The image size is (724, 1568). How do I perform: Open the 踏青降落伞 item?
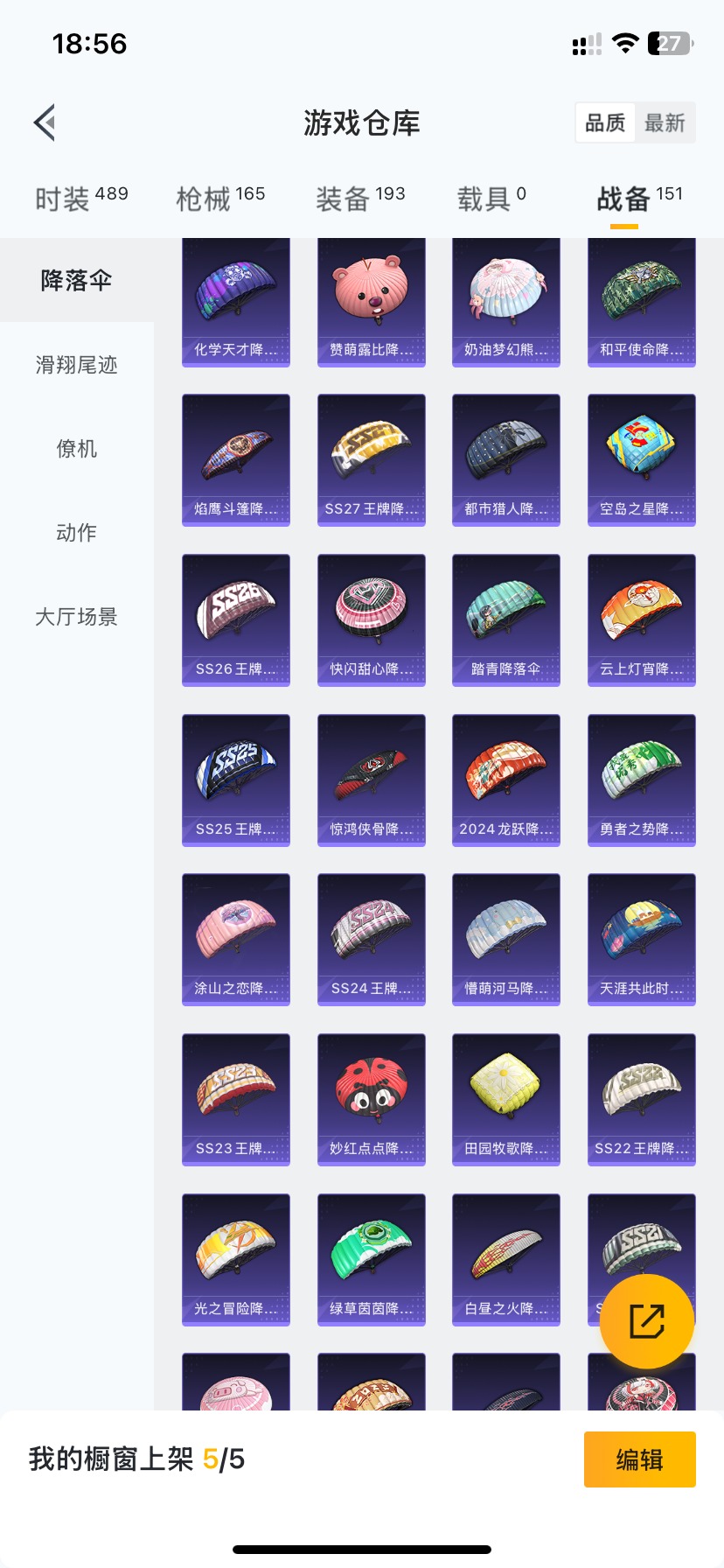tap(506, 620)
